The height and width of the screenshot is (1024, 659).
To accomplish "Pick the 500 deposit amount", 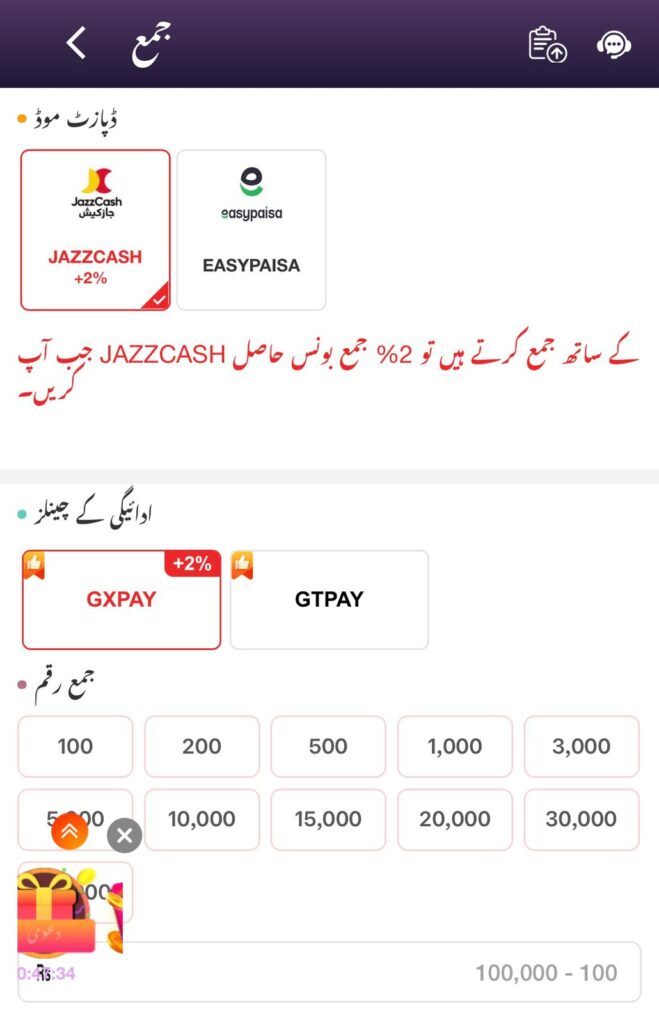I will pyautogui.click(x=328, y=746).
